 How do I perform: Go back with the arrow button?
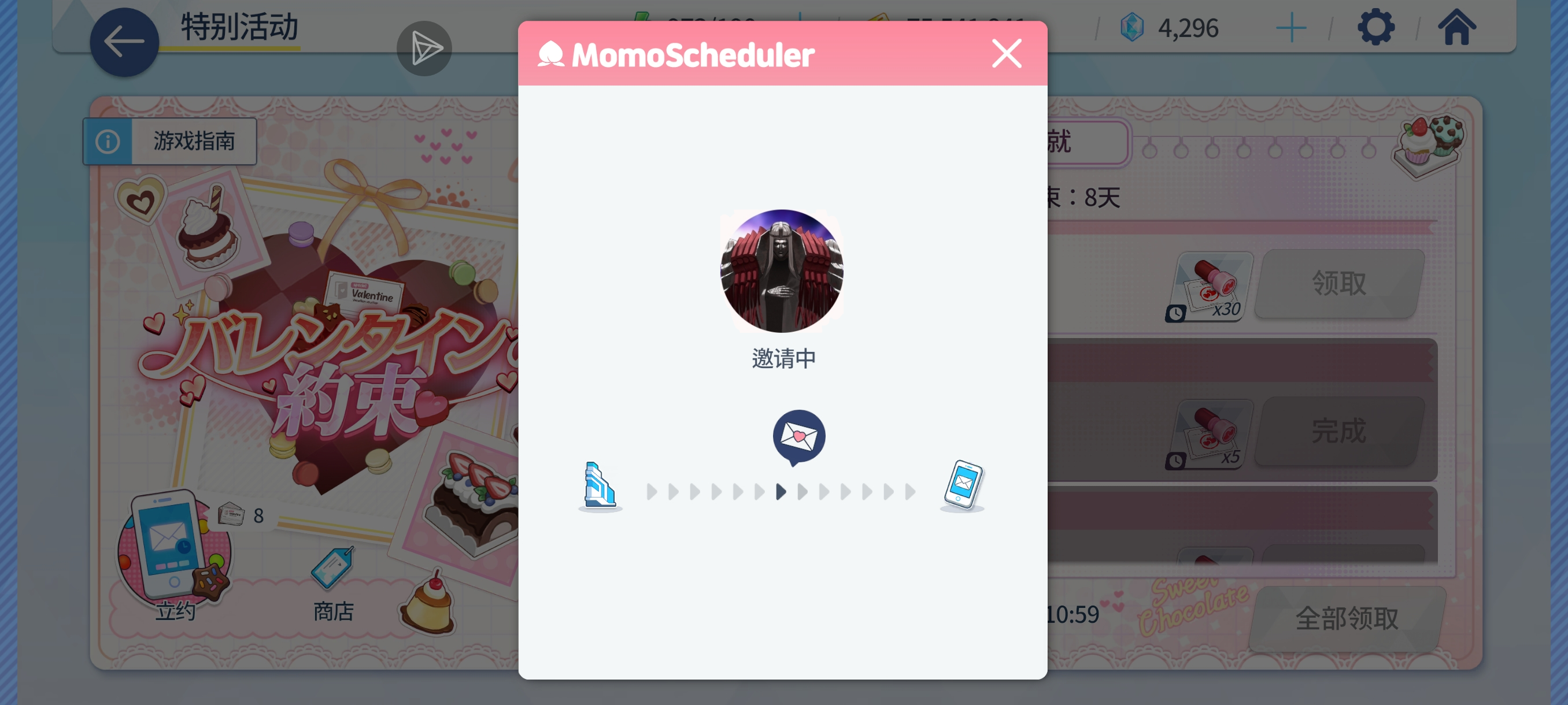pos(124,42)
